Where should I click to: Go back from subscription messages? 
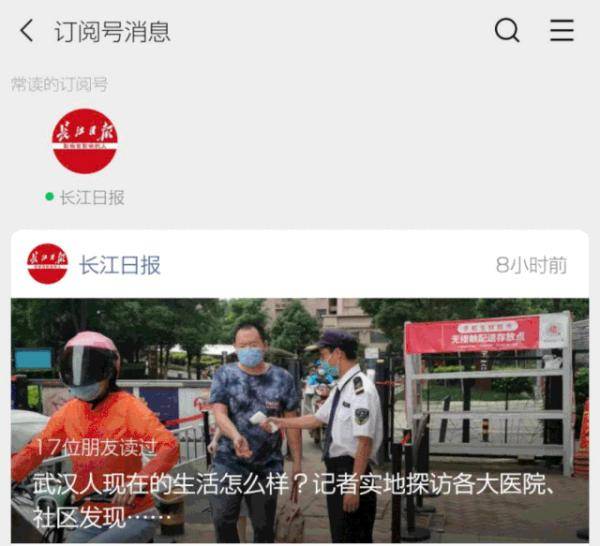(x=27, y=31)
